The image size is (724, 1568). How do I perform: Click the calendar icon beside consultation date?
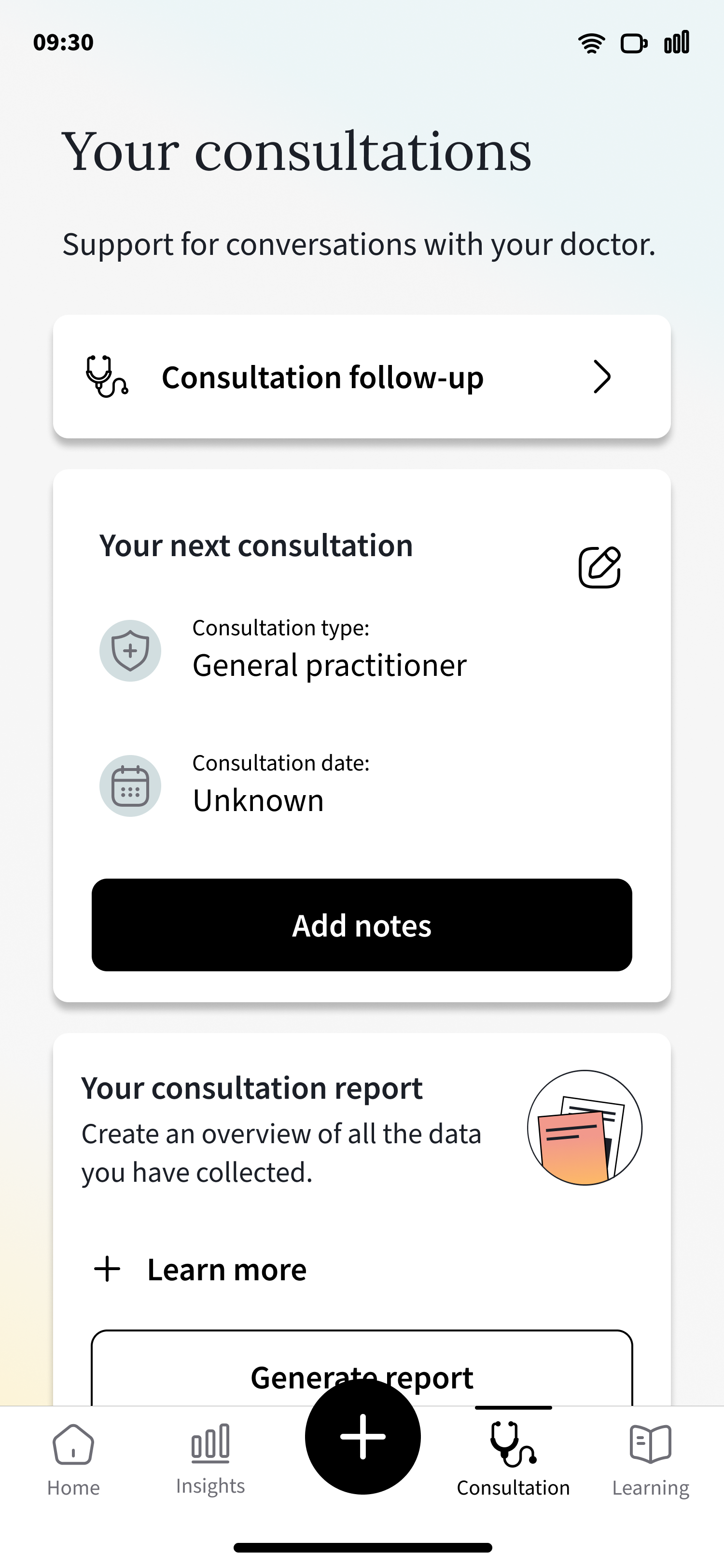pyautogui.click(x=130, y=785)
